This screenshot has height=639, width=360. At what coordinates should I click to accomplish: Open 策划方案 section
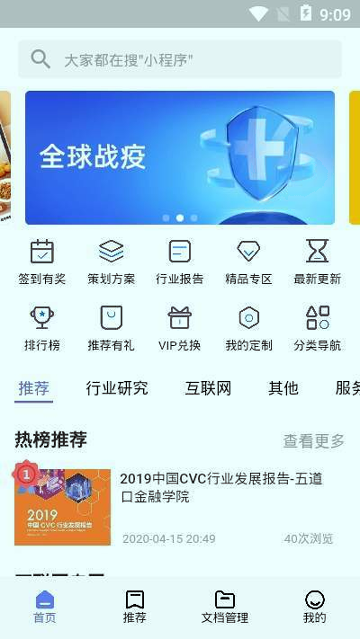click(x=111, y=262)
